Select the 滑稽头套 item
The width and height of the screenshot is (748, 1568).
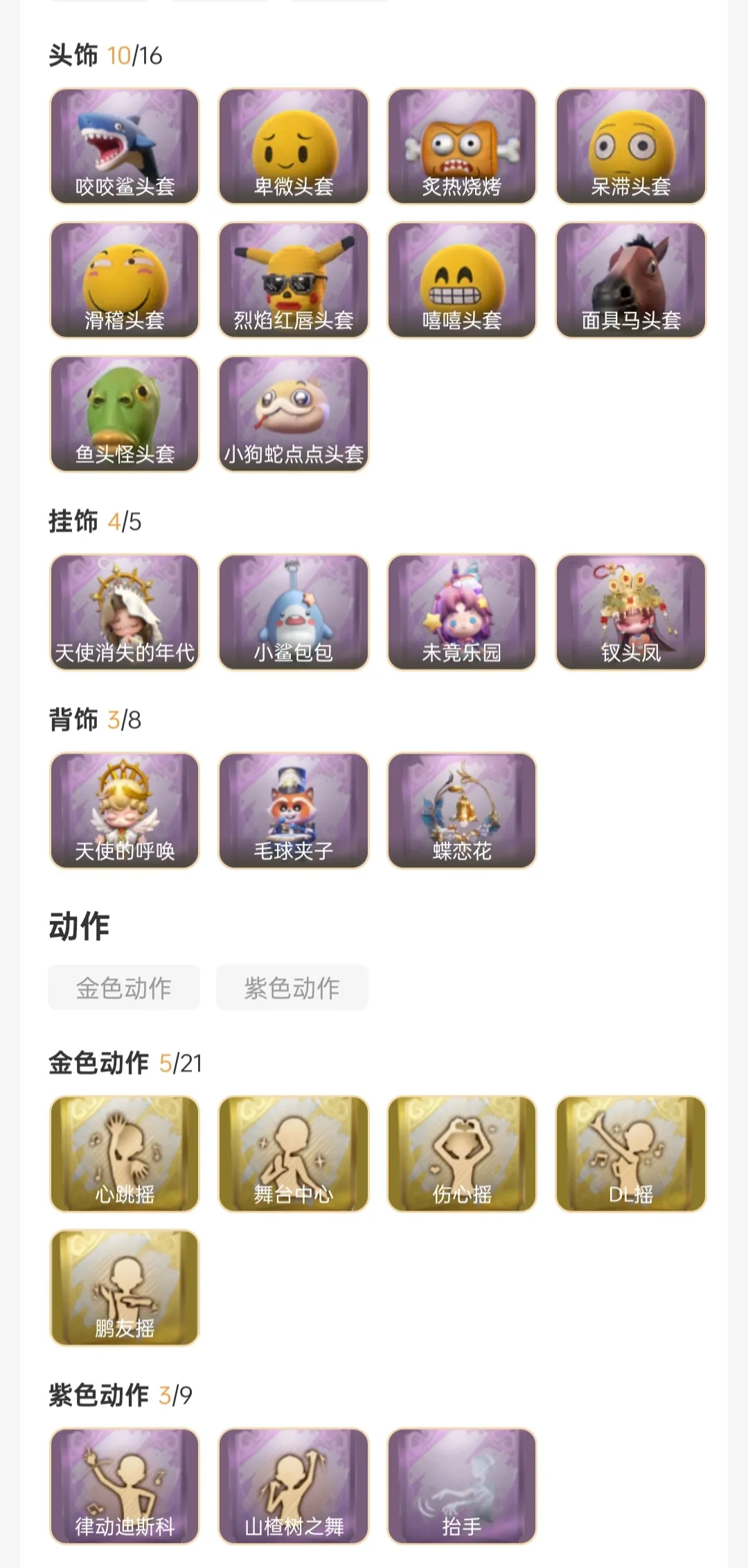click(x=125, y=280)
